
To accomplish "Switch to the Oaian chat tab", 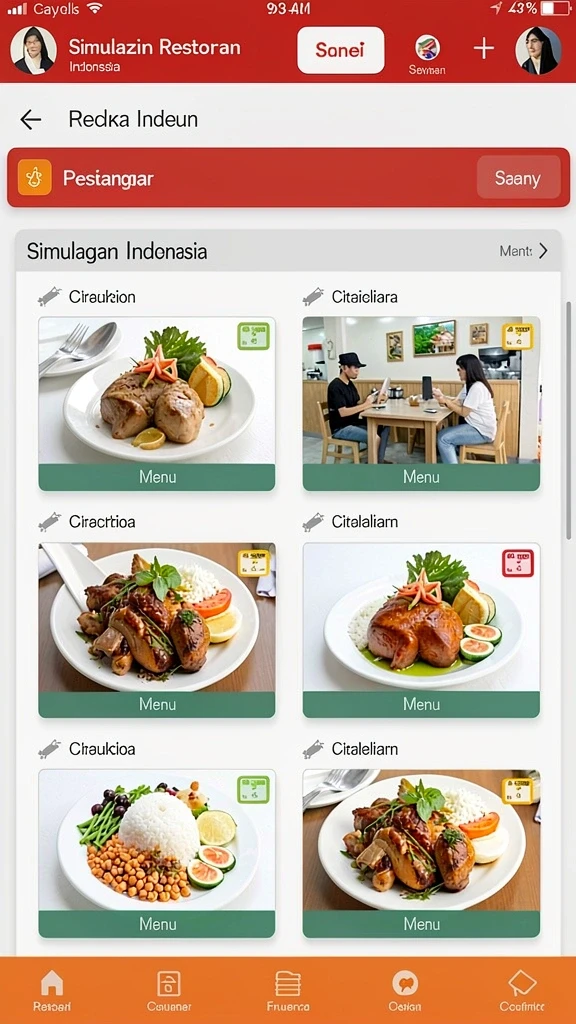I will pos(405,991).
